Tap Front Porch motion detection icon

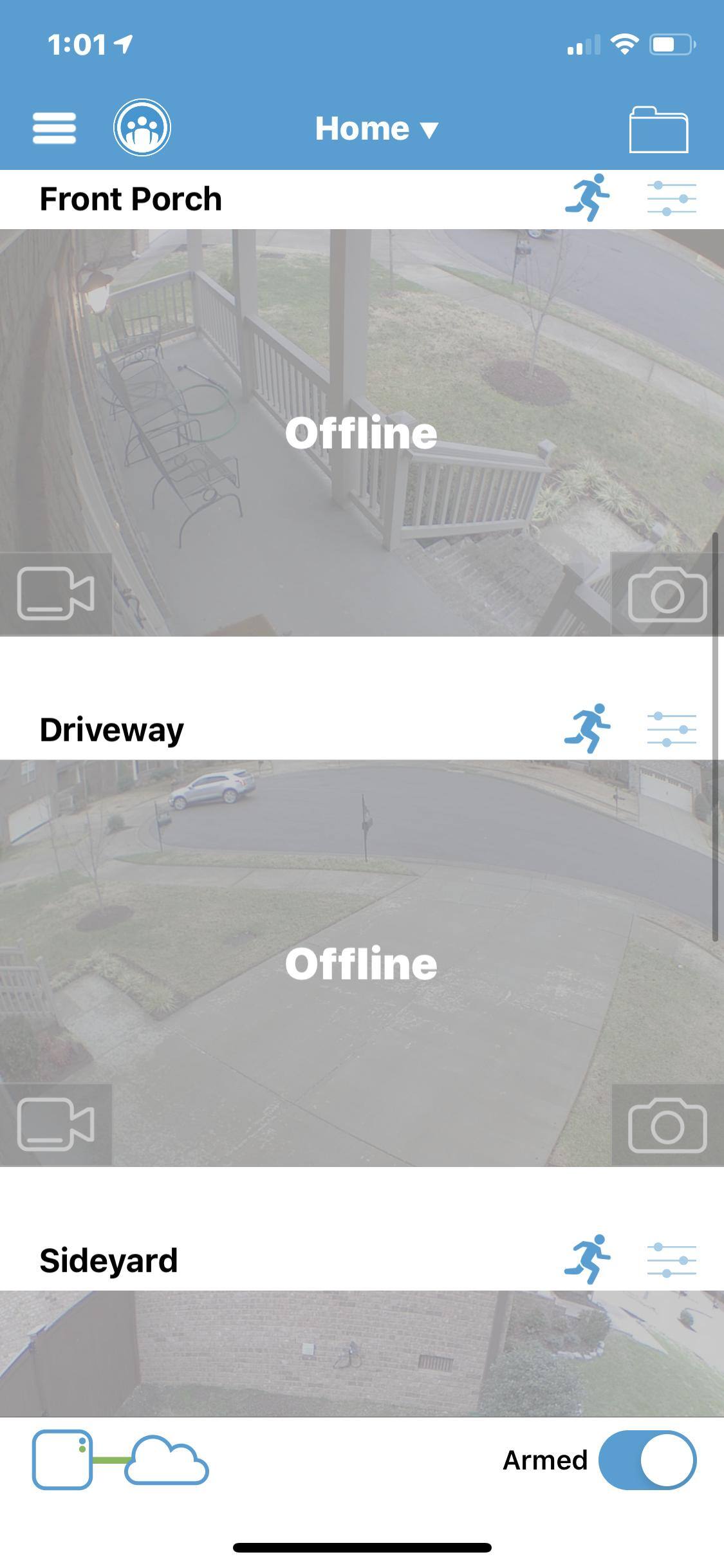coord(588,198)
